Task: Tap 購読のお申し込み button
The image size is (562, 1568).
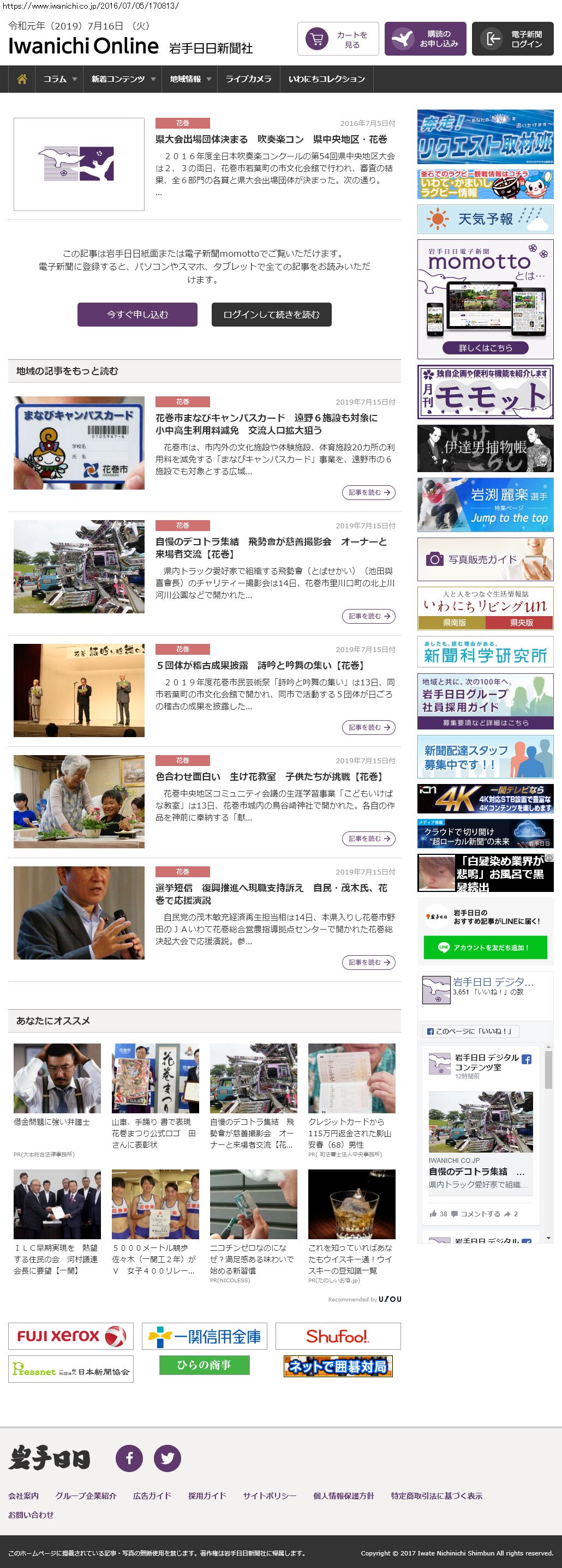Action: (425, 40)
